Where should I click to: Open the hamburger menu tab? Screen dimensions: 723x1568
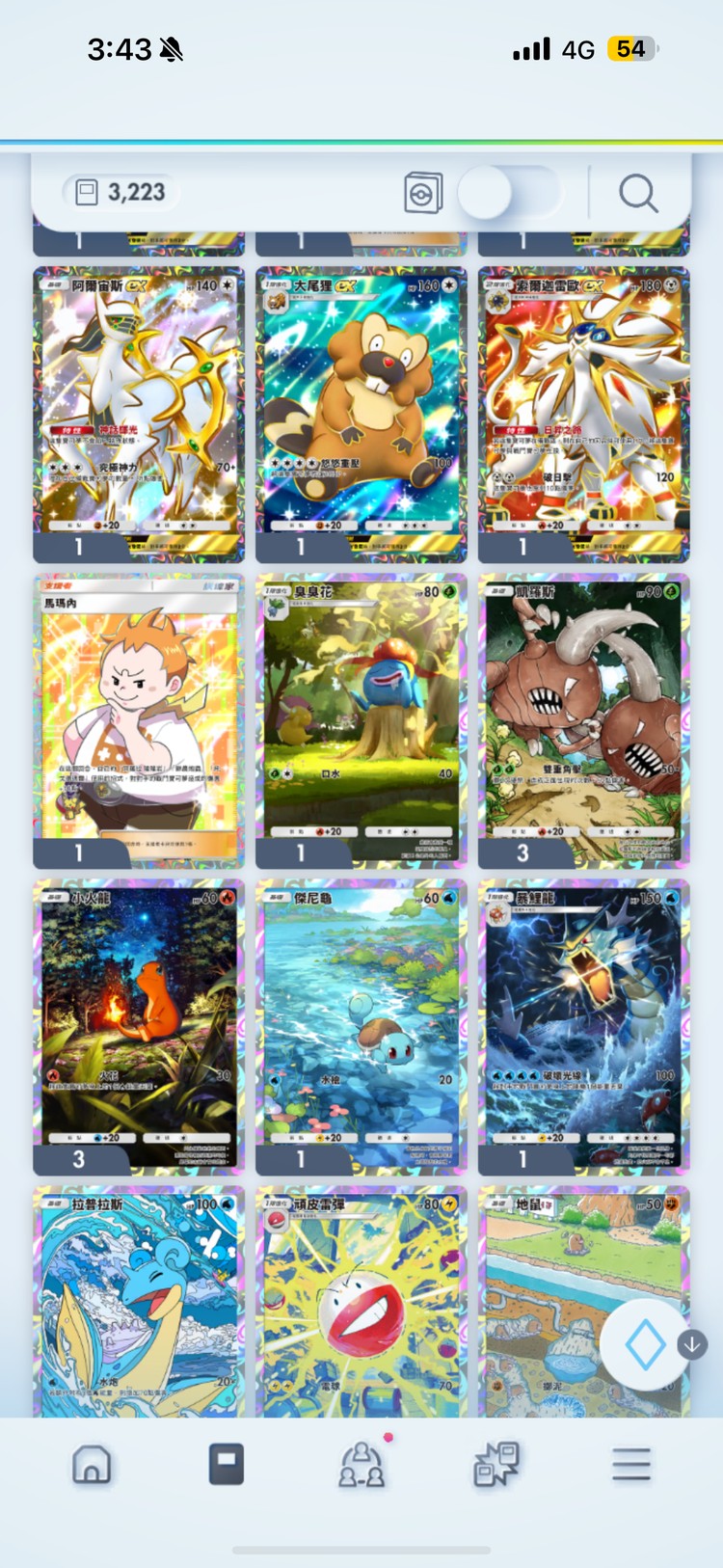(631, 1465)
